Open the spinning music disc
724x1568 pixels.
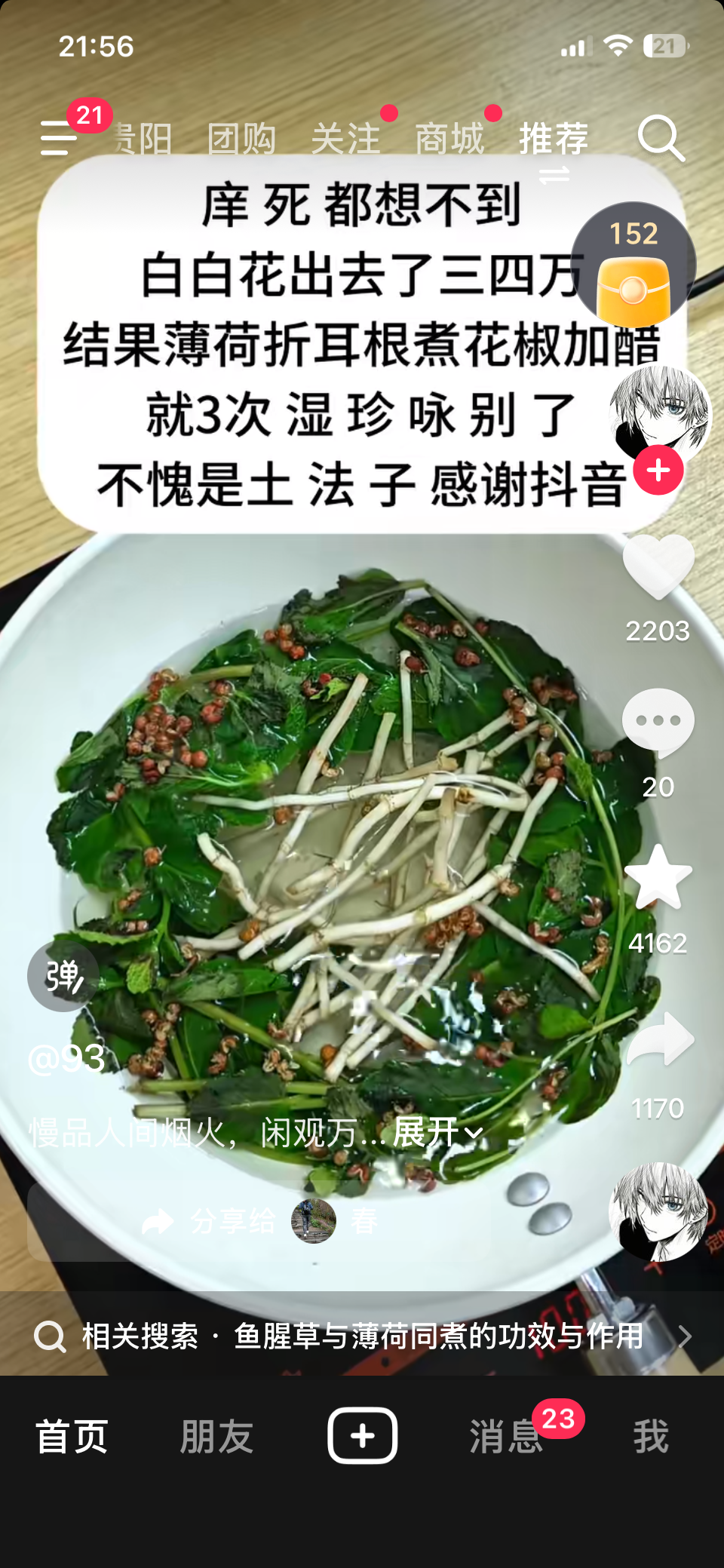(658, 1211)
